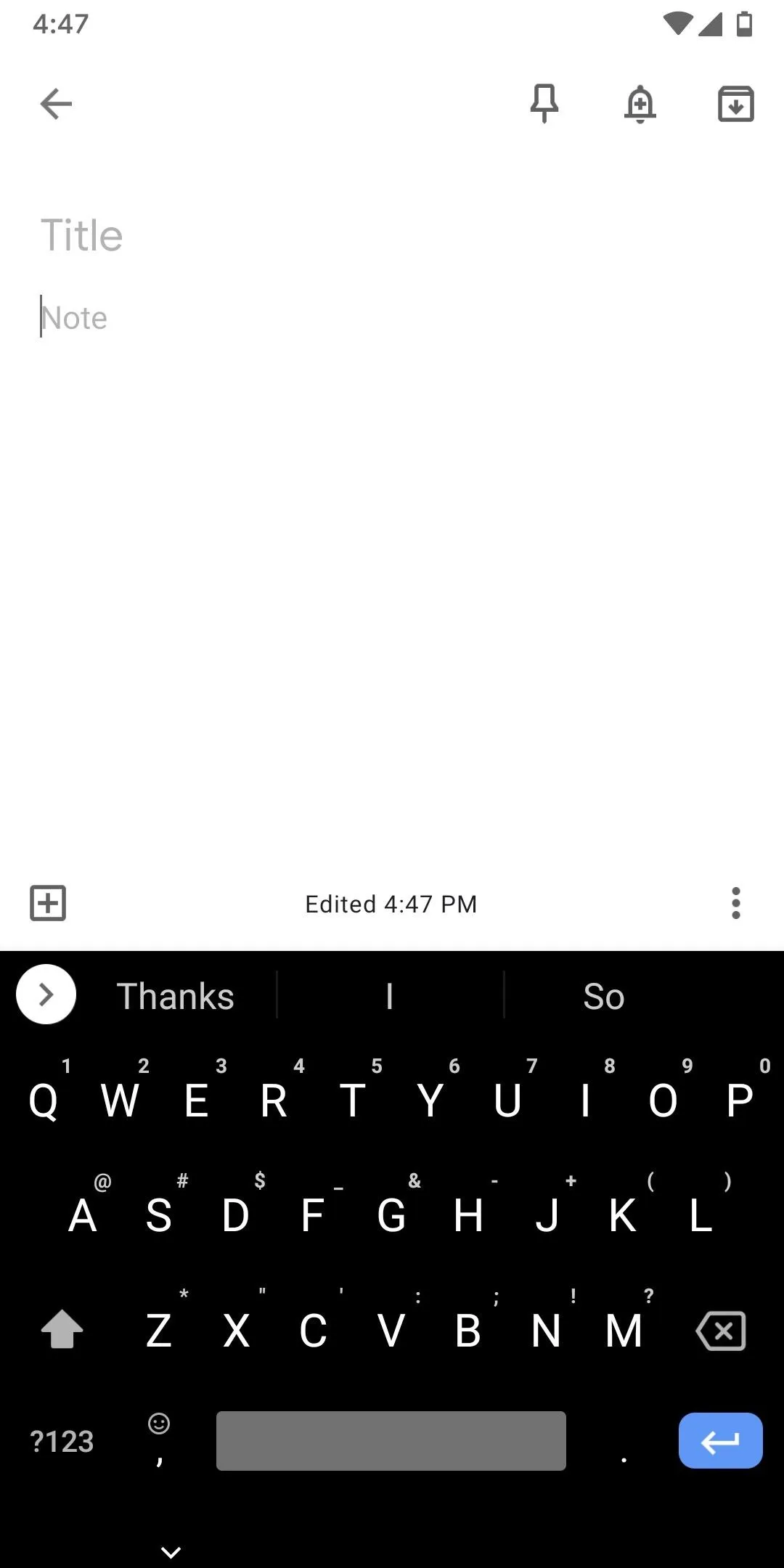Go back using the top-left arrow
This screenshot has height=1568, width=784.
click(x=56, y=104)
